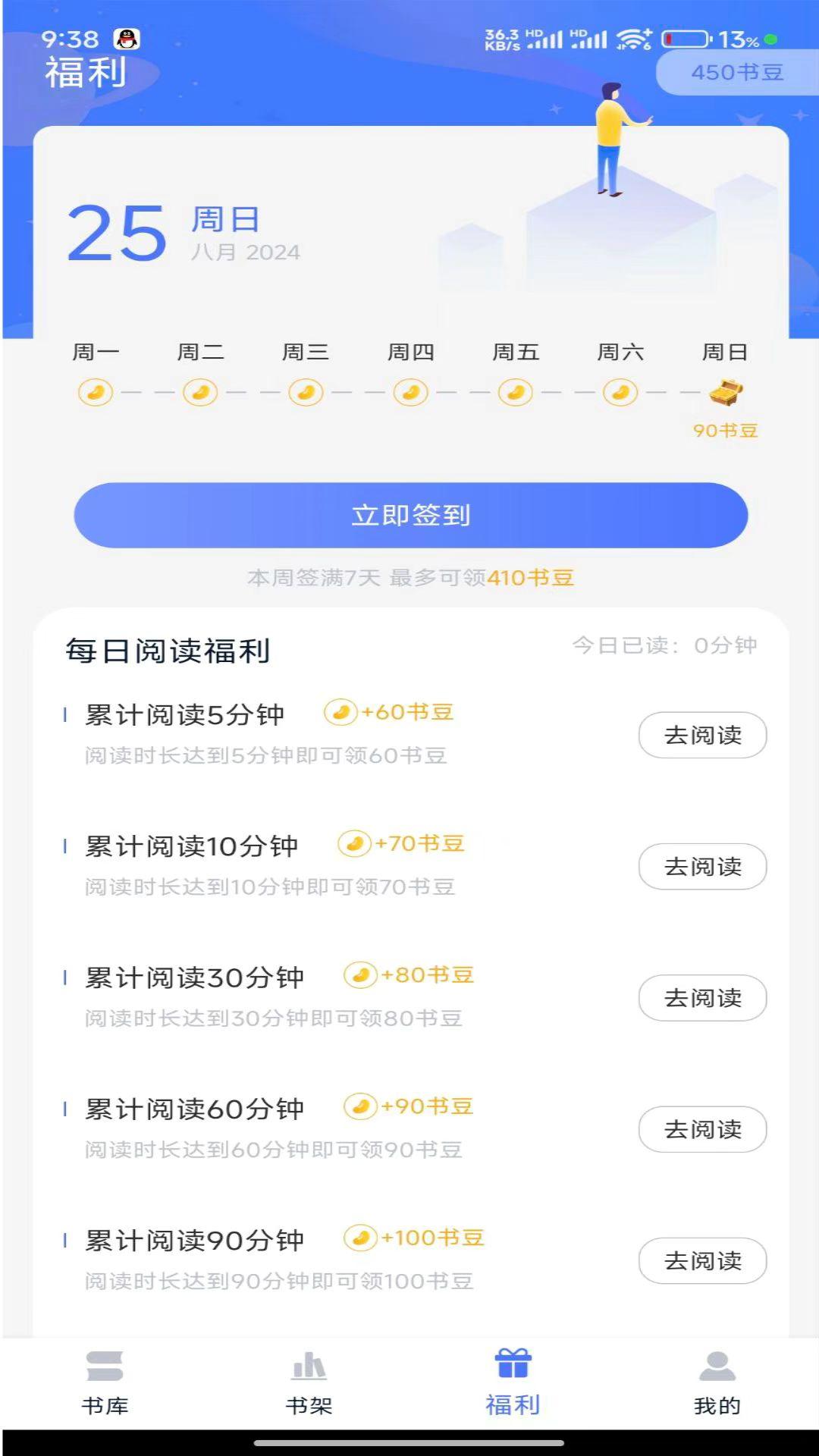
Task: Click 去阅读 for the 90-minute reading task
Action: [x=701, y=1261]
